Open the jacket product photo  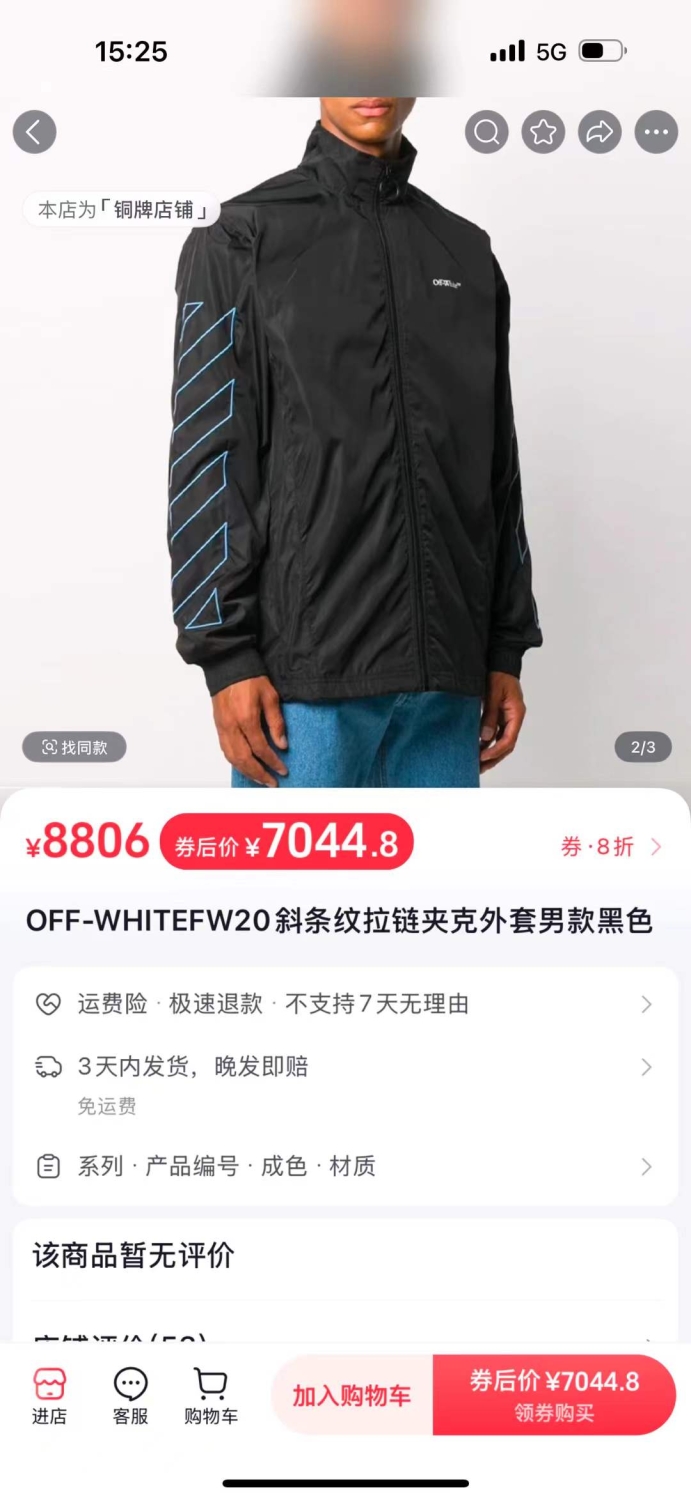click(x=345, y=450)
